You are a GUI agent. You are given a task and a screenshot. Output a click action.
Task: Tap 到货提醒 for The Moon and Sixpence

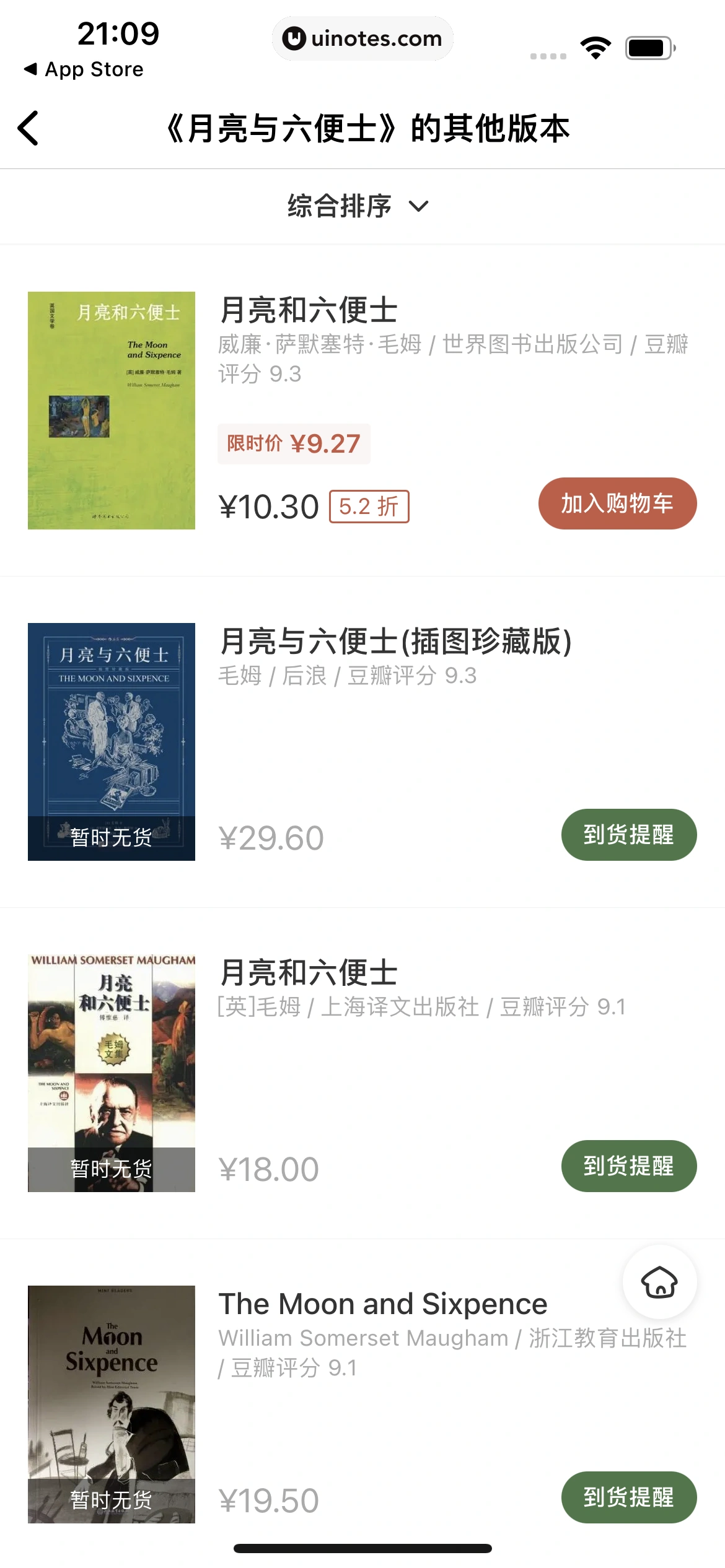click(x=628, y=1497)
